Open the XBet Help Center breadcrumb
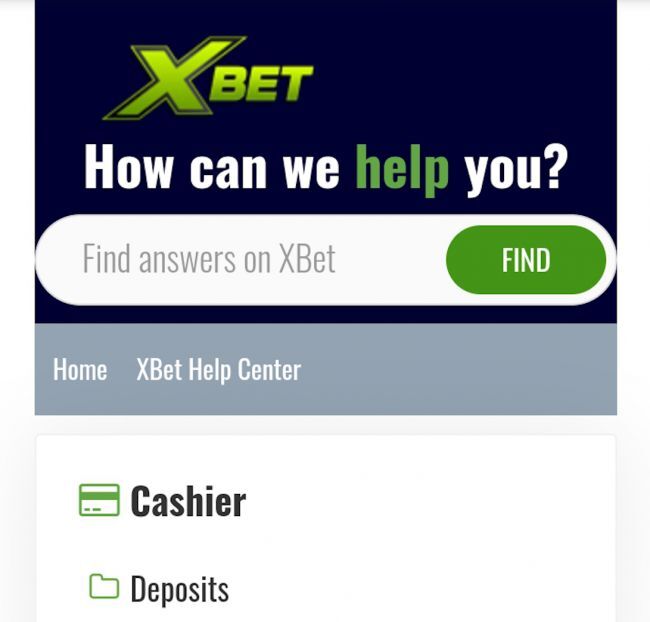Viewport: 650px width, 622px height. pyautogui.click(x=218, y=370)
